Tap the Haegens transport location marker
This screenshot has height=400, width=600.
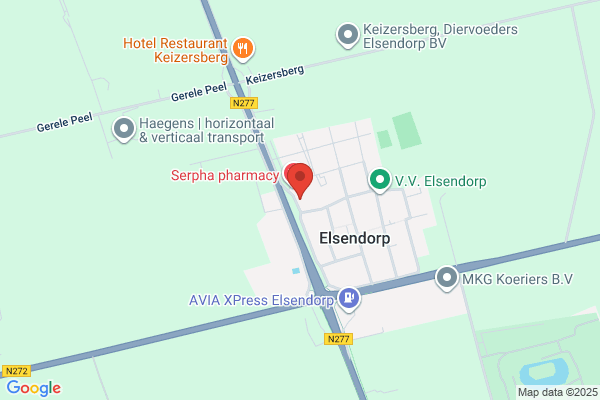pos(124,130)
